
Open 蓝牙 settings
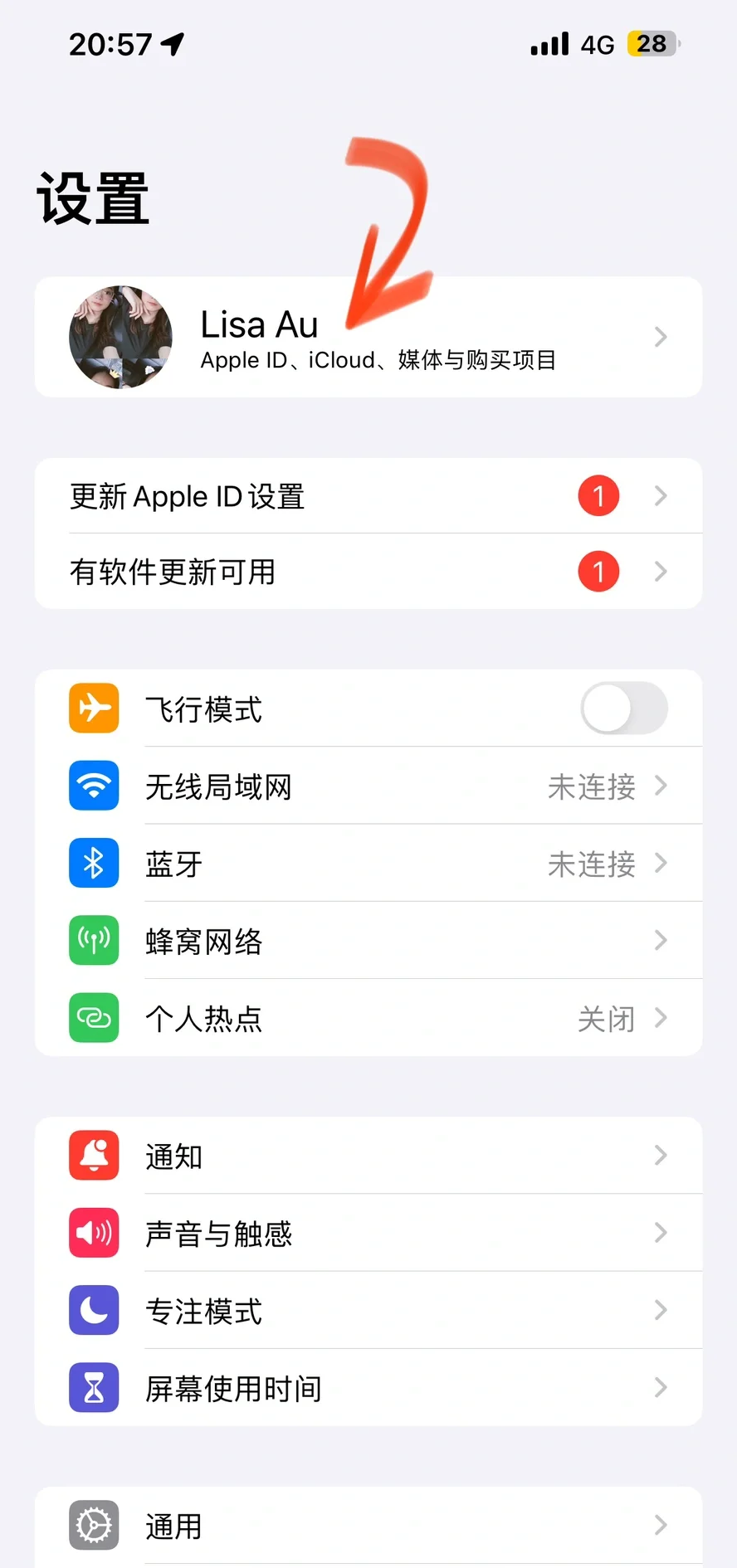click(x=368, y=864)
